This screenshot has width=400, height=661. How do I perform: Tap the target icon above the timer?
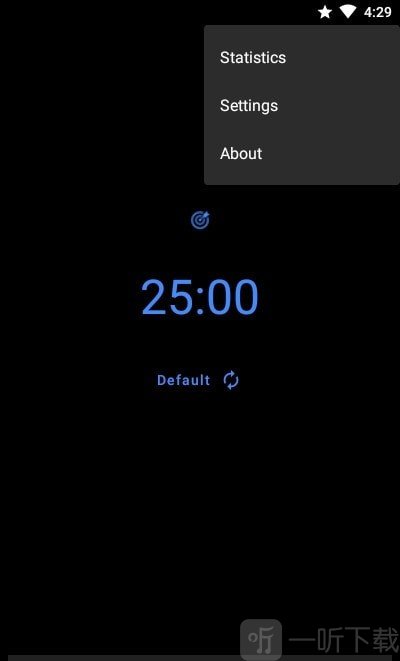click(x=200, y=220)
